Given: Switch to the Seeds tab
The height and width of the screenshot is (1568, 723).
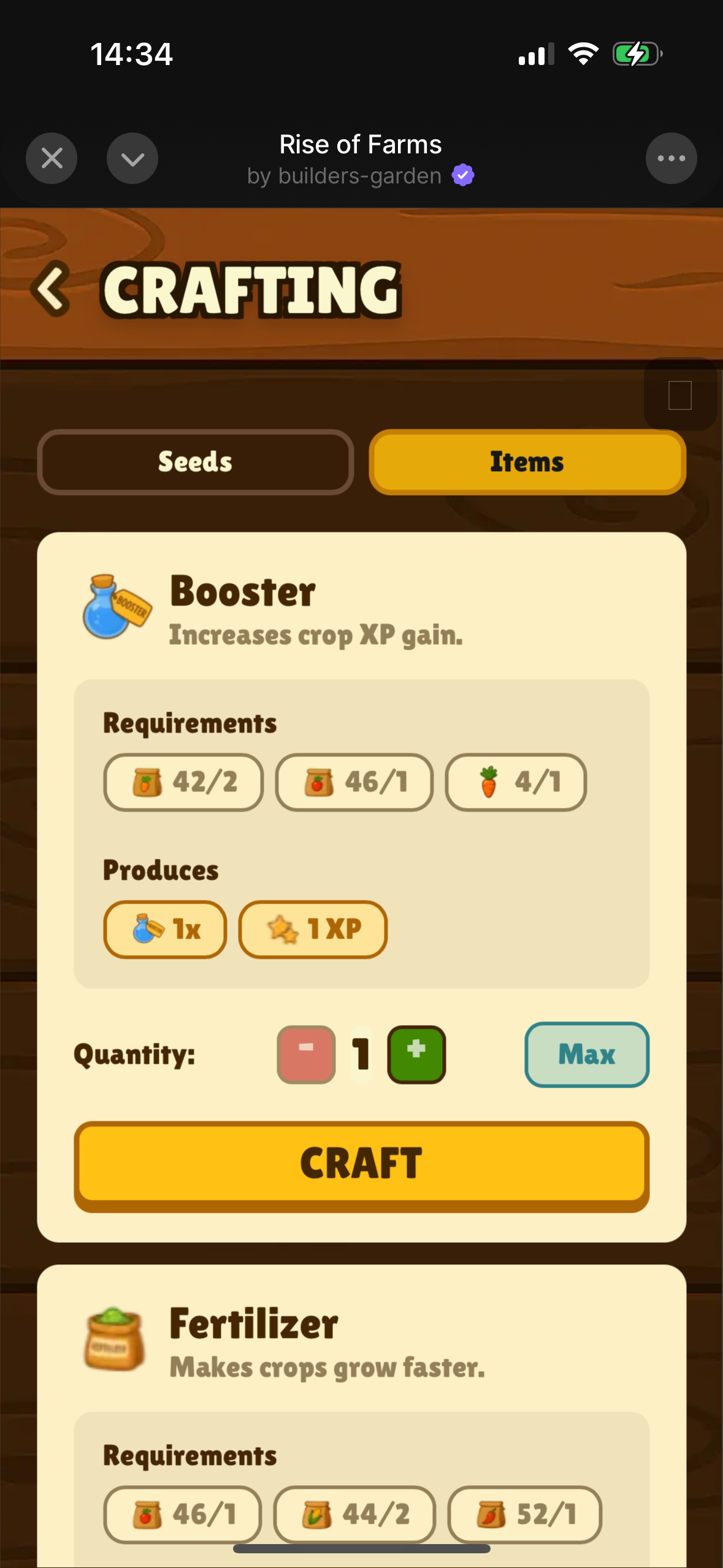Looking at the screenshot, I should (x=196, y=462).
